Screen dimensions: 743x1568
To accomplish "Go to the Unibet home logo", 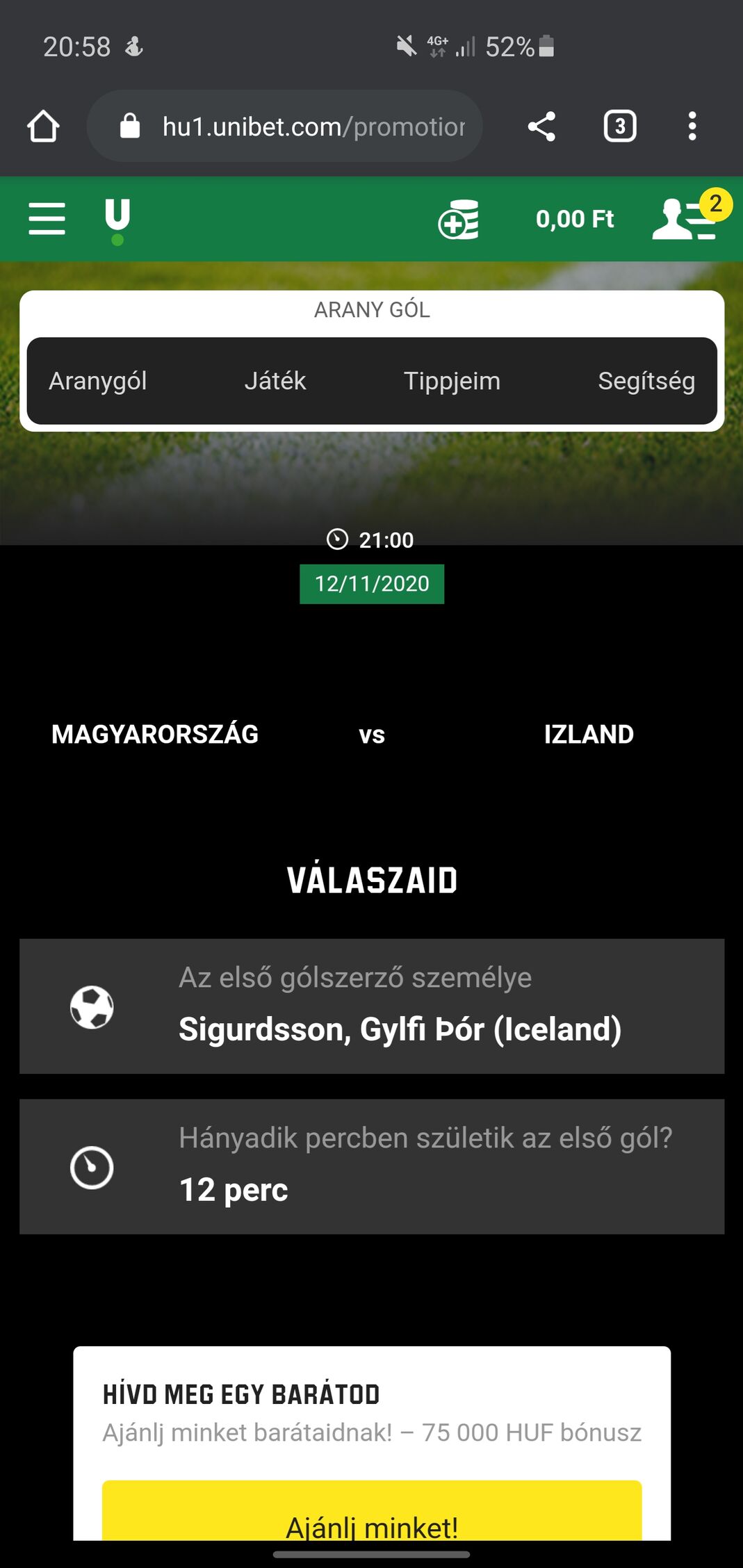I will click(x=117, y=219).
